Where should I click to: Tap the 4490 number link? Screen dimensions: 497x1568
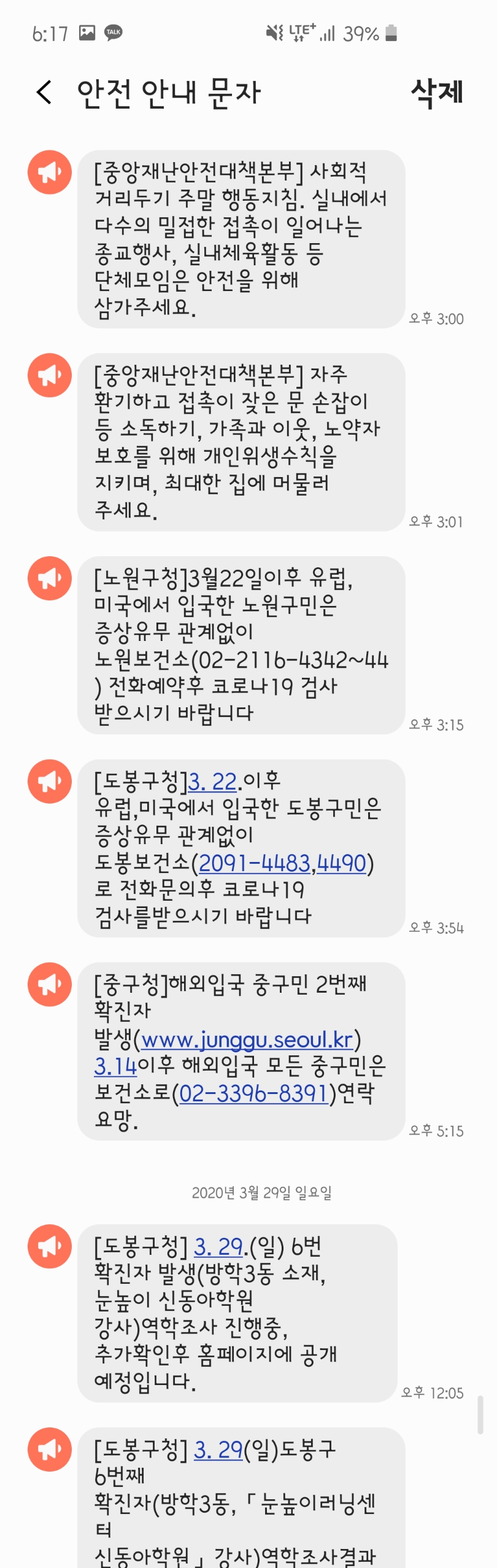(x=341, y=863)
